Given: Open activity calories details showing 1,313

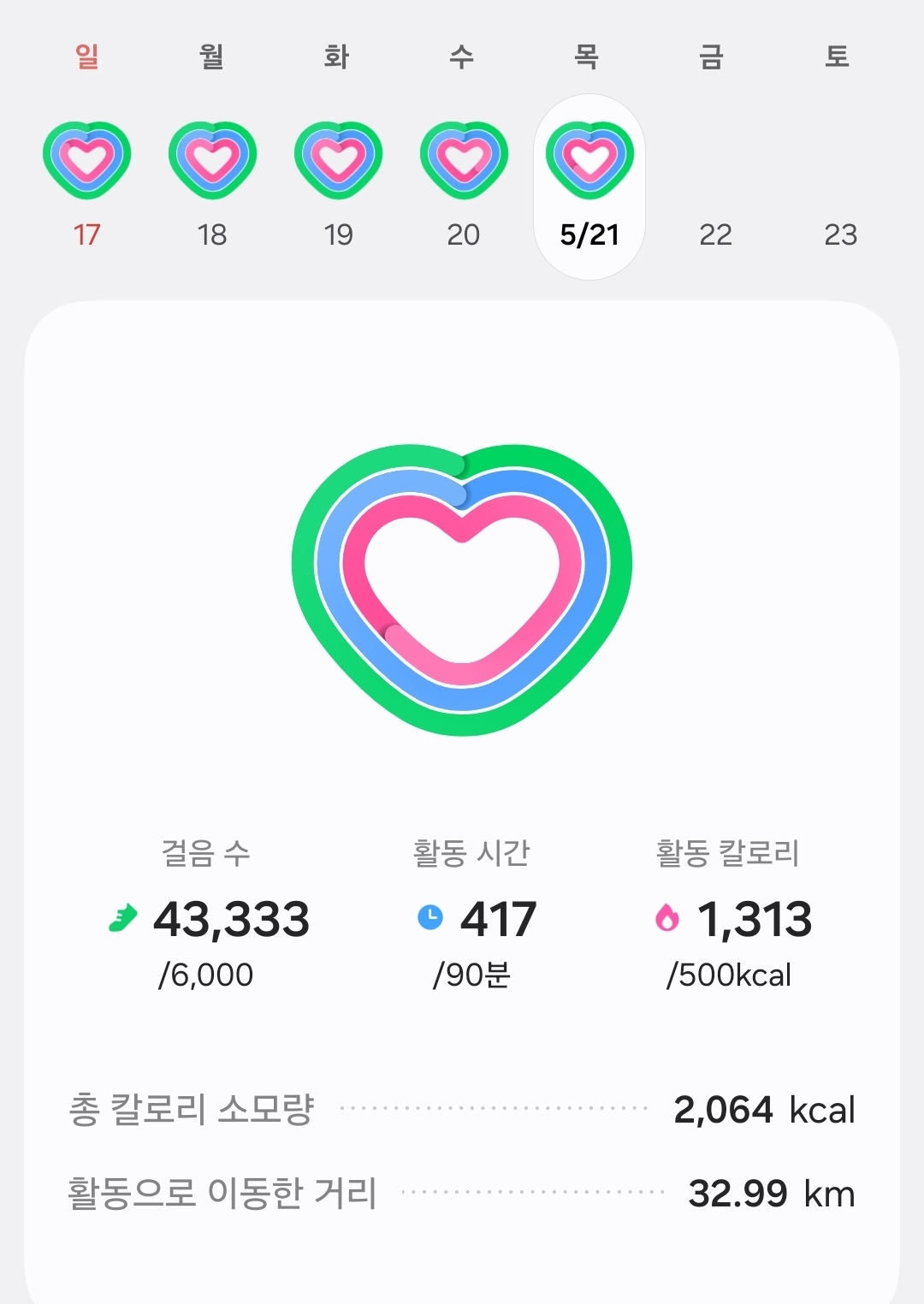Looking at the screenshot, I should click(x=729, y=914).
